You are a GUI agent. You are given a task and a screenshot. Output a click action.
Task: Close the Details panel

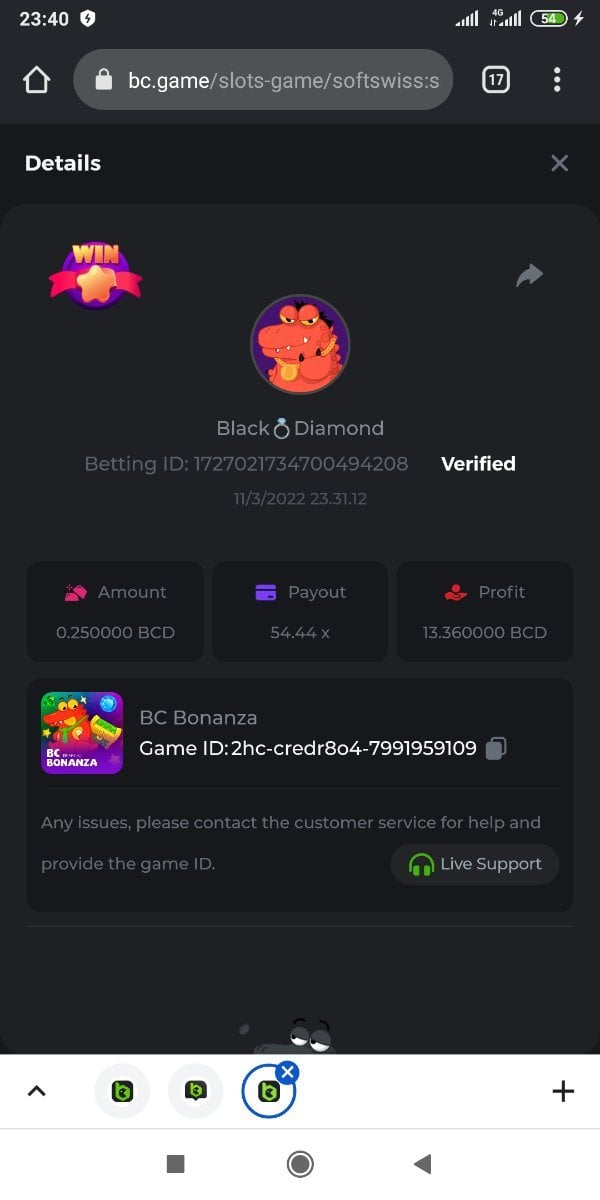pos(559,163)
